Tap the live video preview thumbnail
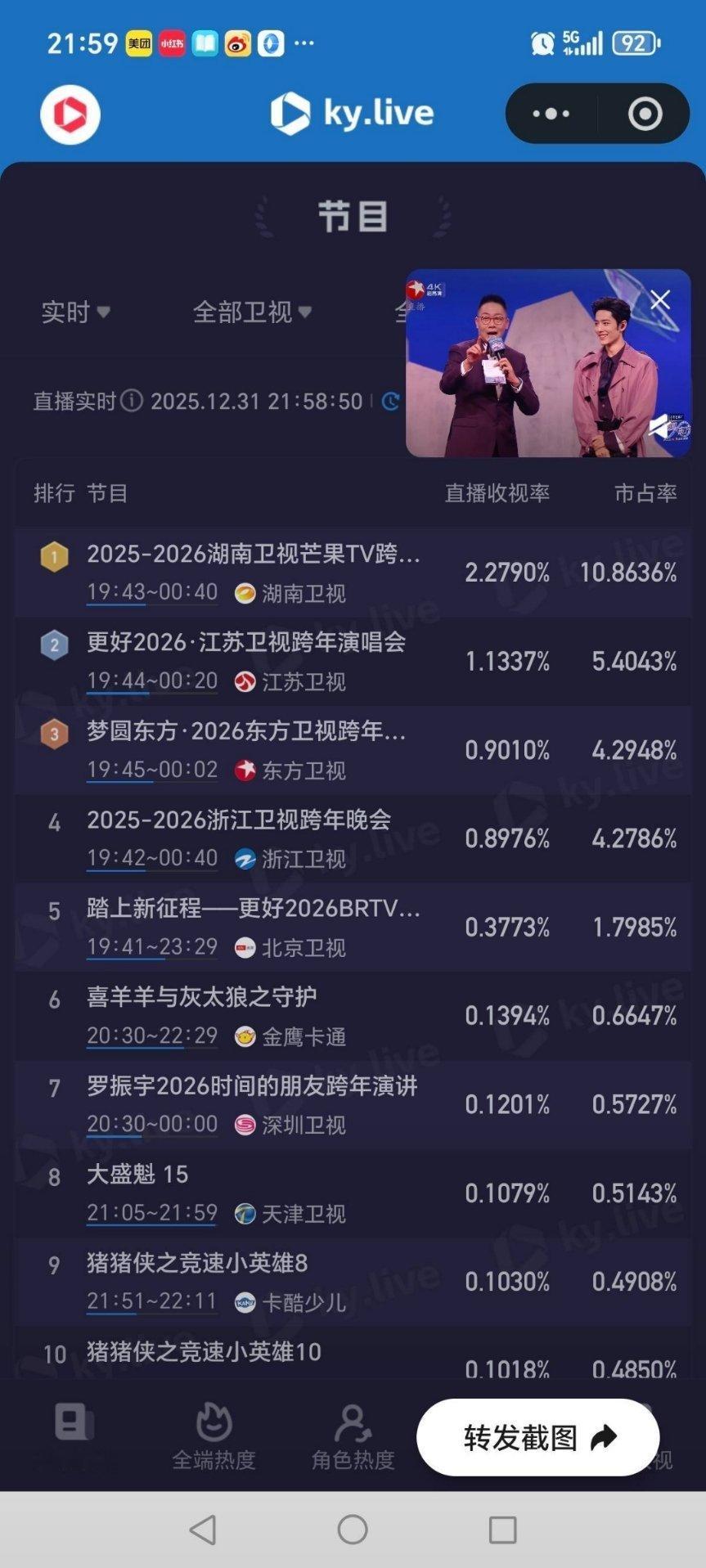This screenshot has height=1568, width=706. pos(548,368)
